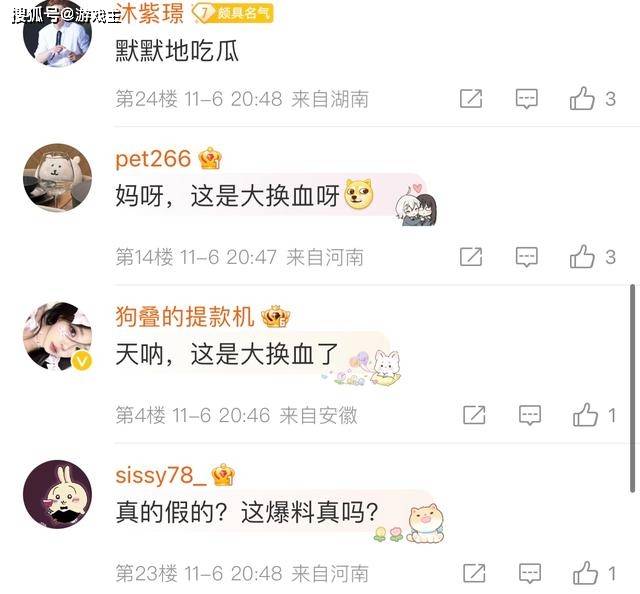Open pet266's profile avatar
Screen dimensions: 640x594
coord(57,178)
